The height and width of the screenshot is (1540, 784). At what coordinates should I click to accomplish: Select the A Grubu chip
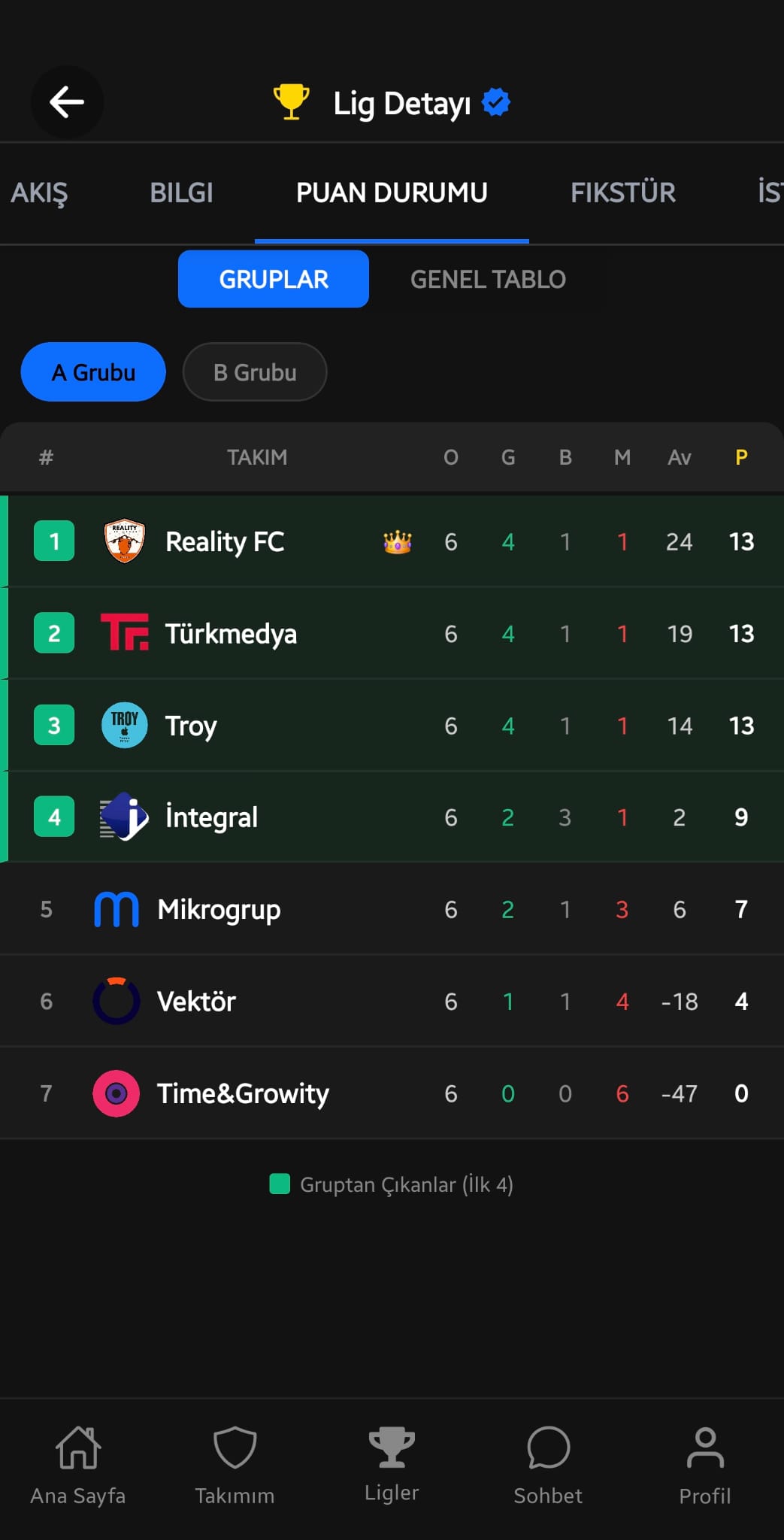click(x=93, y=372)
